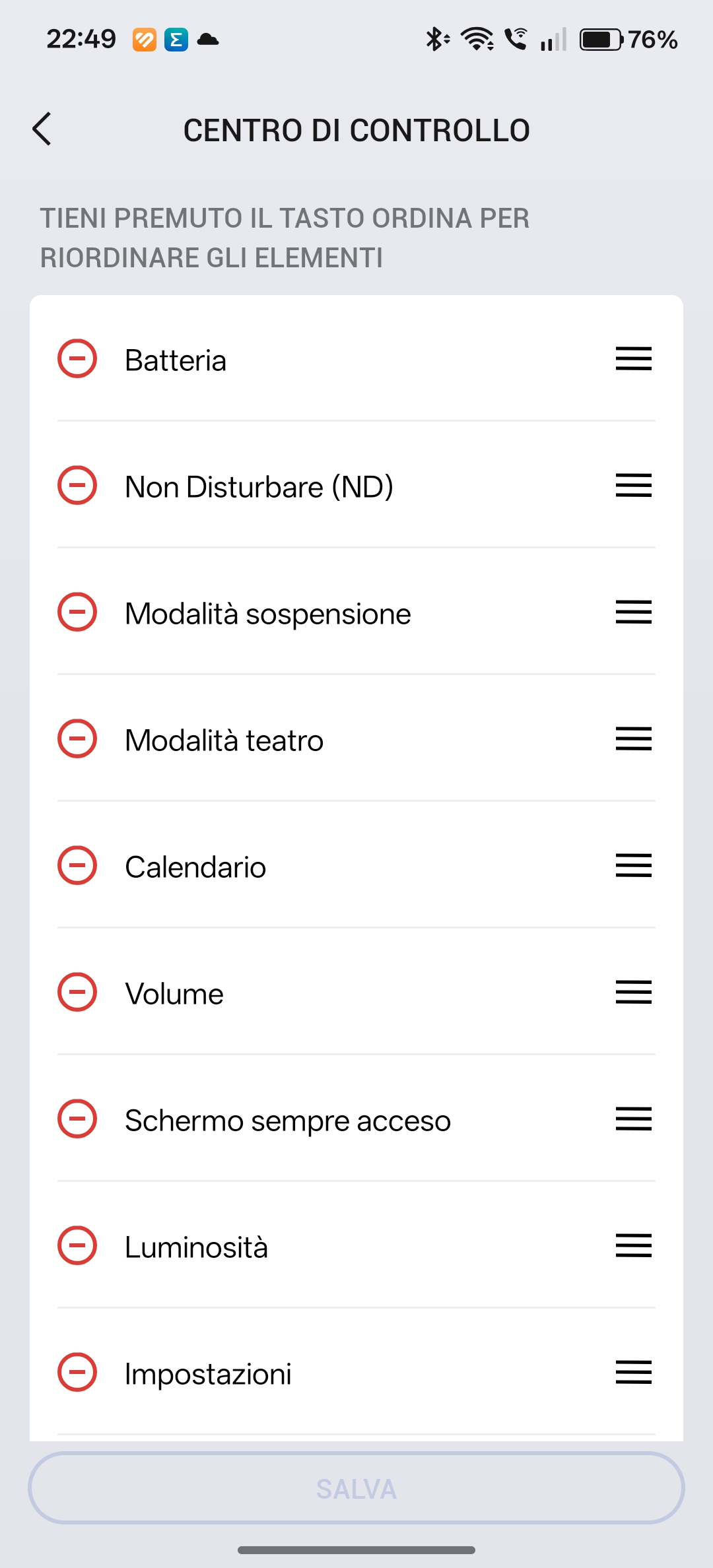Tap the reorder handle for Calendario

click(633, 866)
